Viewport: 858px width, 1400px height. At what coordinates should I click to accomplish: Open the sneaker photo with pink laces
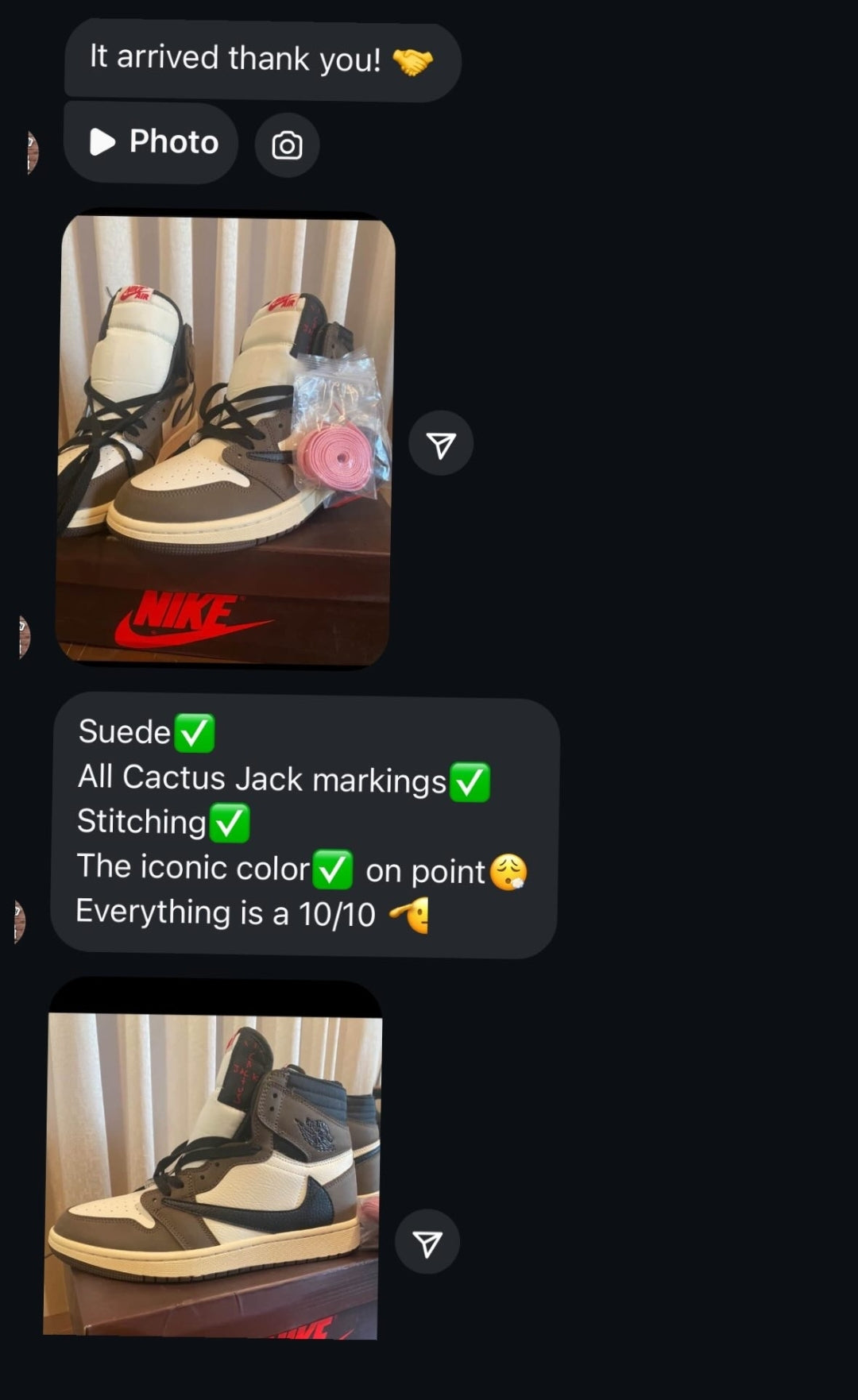pos(225,440)
